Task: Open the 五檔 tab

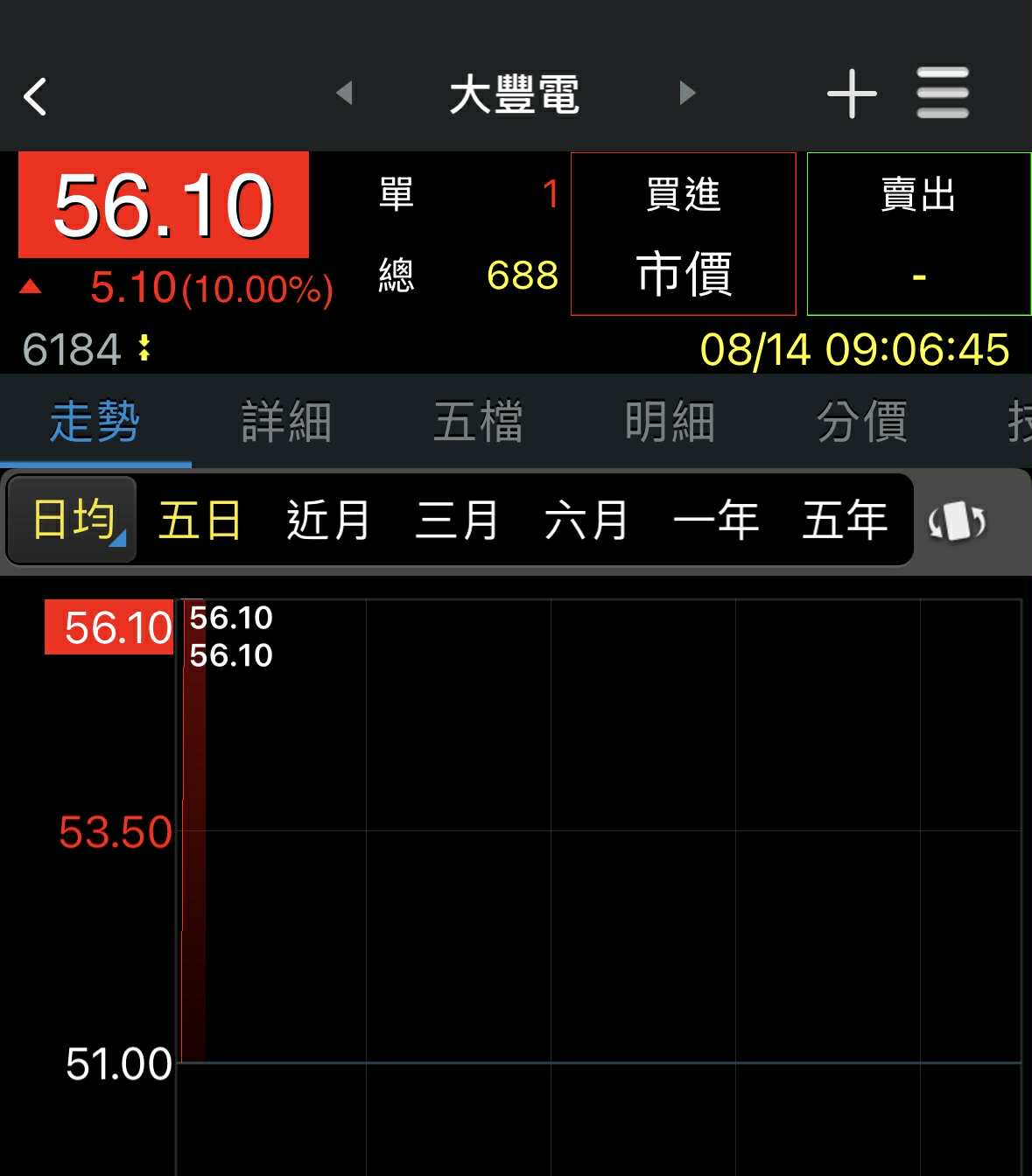Action: pyautogui.click(x=478, y=422)
